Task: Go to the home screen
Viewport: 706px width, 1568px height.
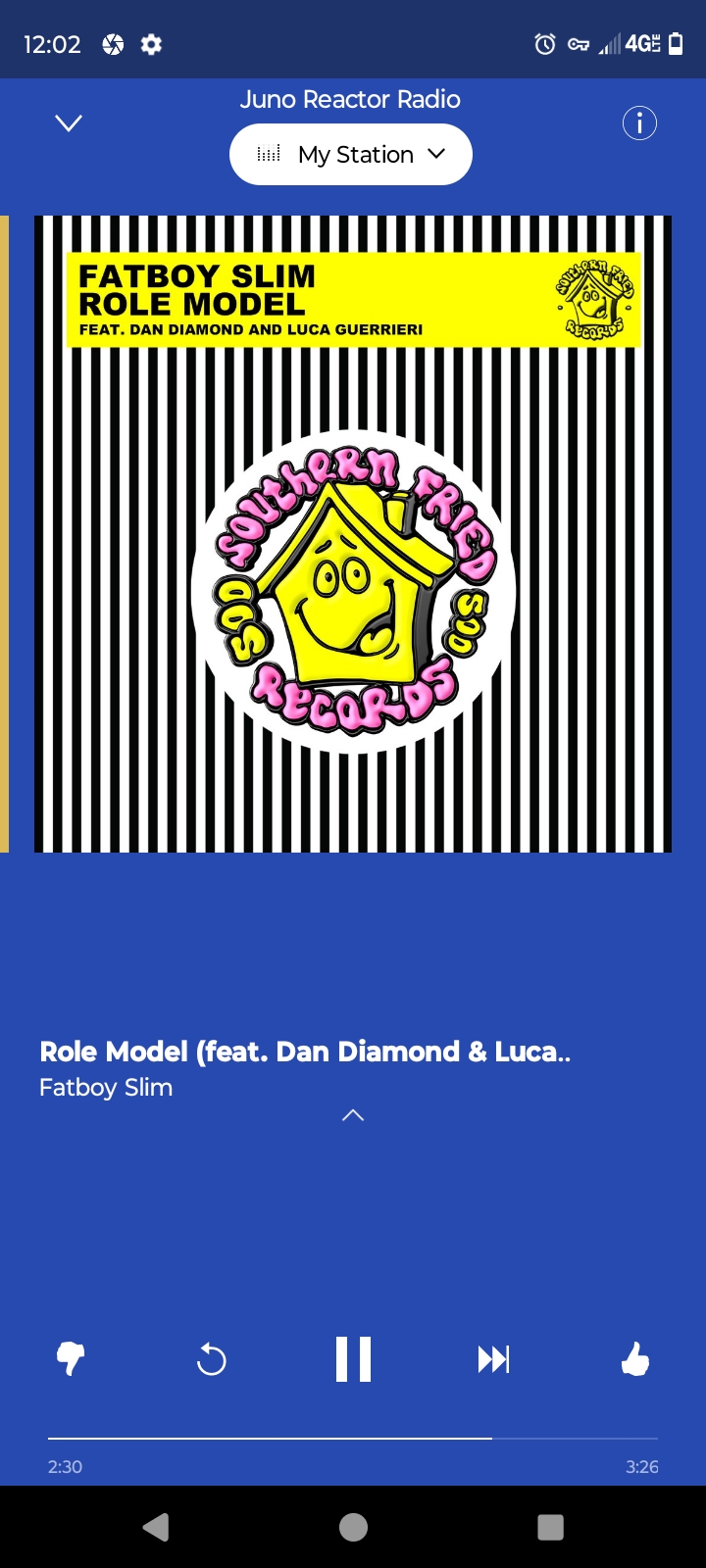Action: (353, 1527)
